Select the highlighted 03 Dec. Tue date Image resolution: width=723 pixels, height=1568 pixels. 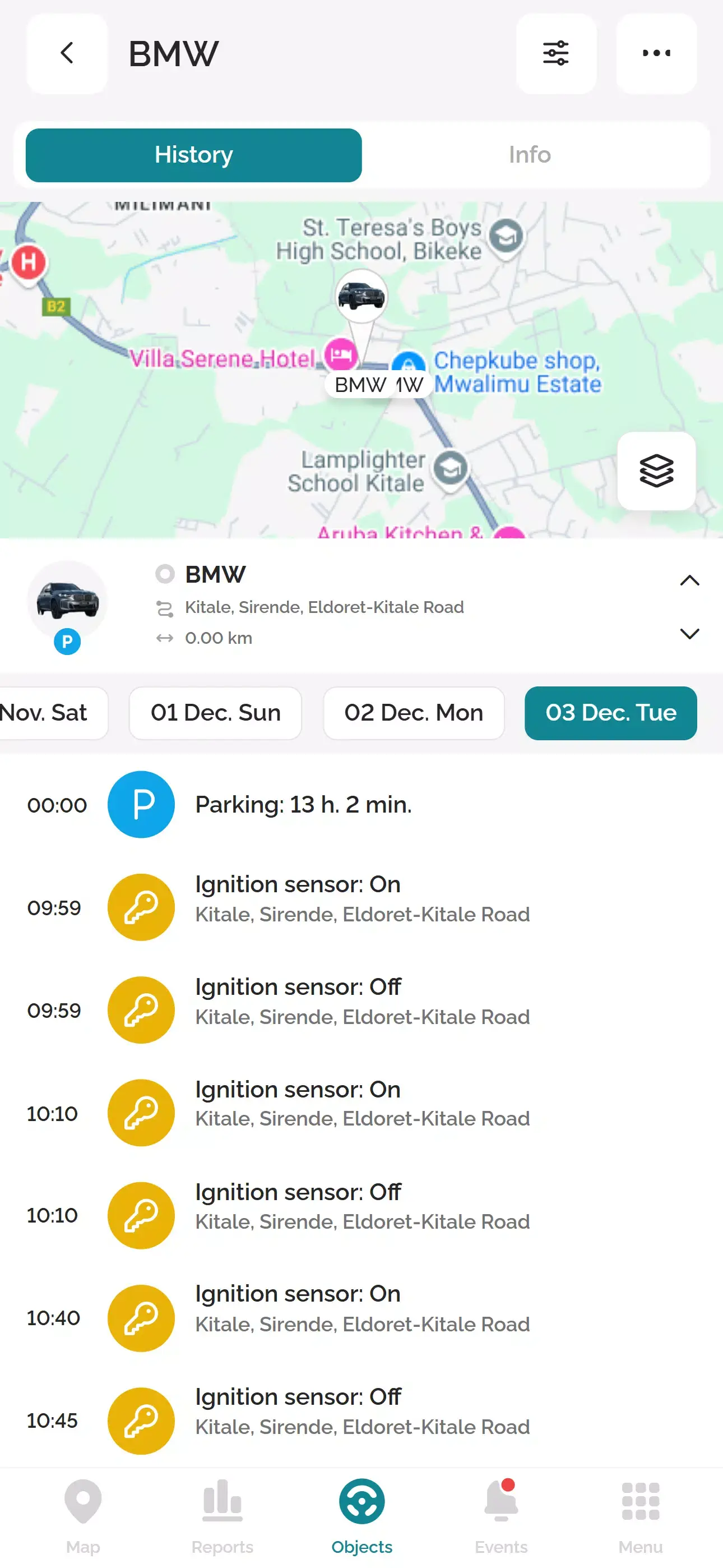pyautogui.click(x=610, y=713)
